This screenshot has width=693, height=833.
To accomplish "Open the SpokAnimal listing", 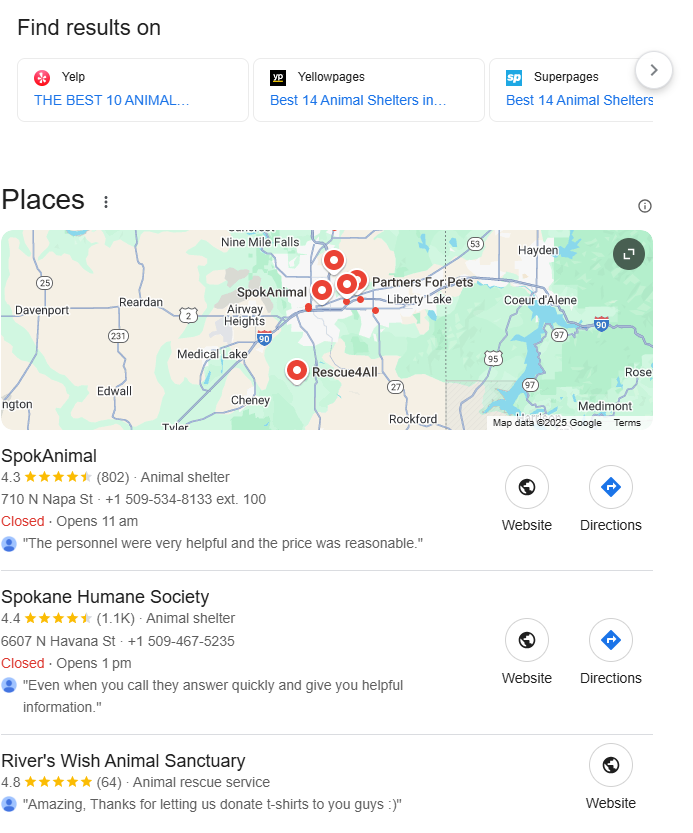I will point(49,456).
